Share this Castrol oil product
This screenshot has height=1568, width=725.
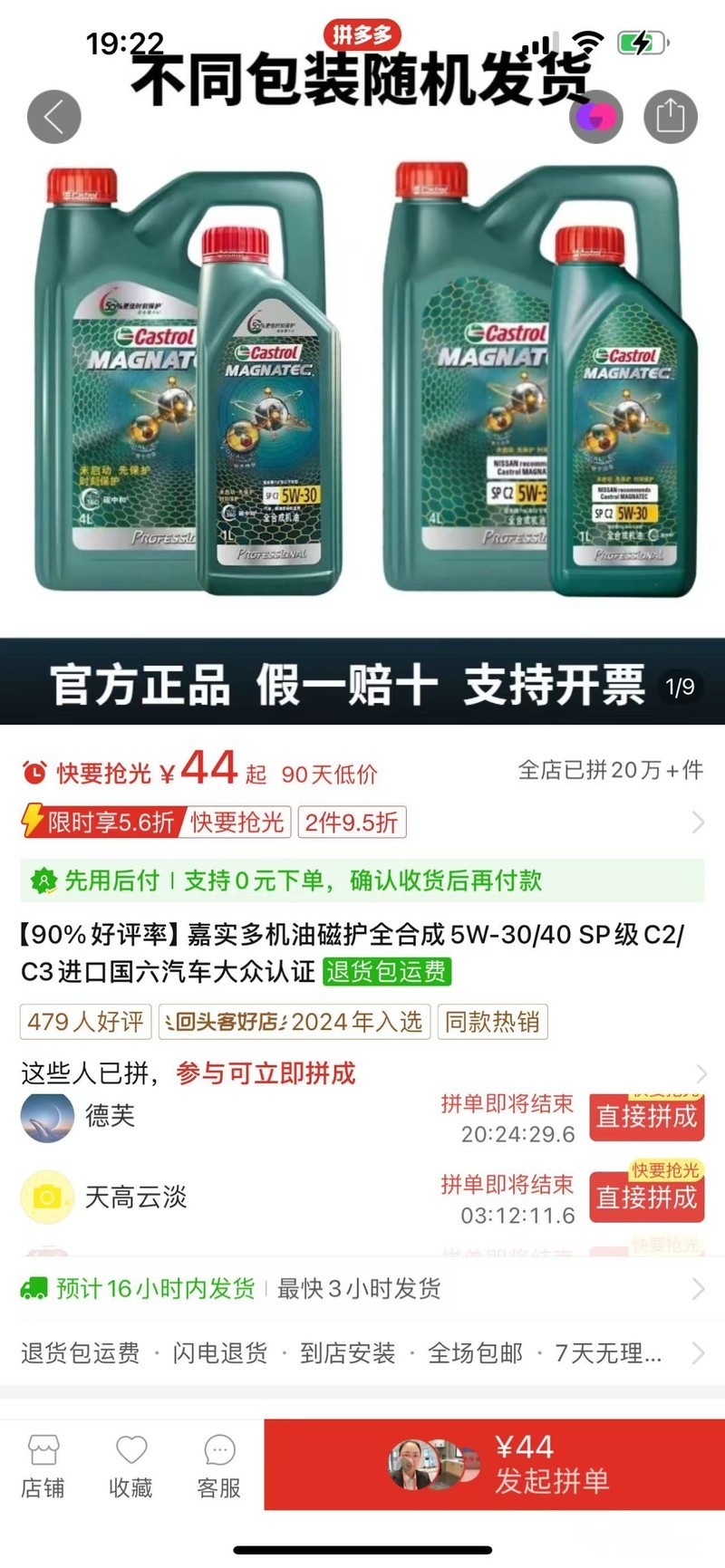point(670,117)
